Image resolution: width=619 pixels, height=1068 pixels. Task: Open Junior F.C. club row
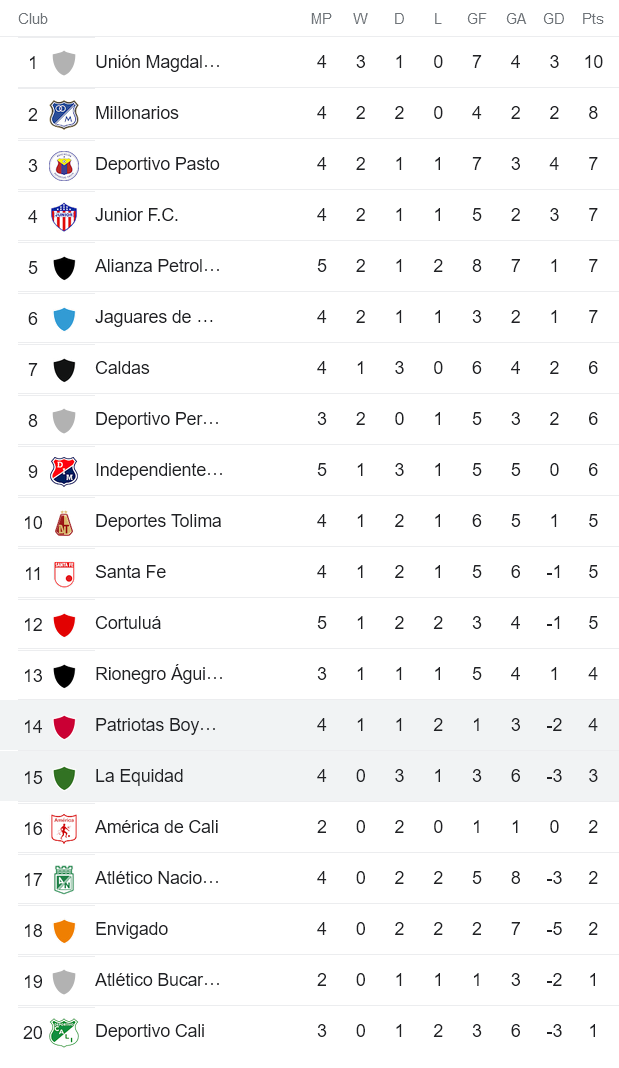coord(137,215)
